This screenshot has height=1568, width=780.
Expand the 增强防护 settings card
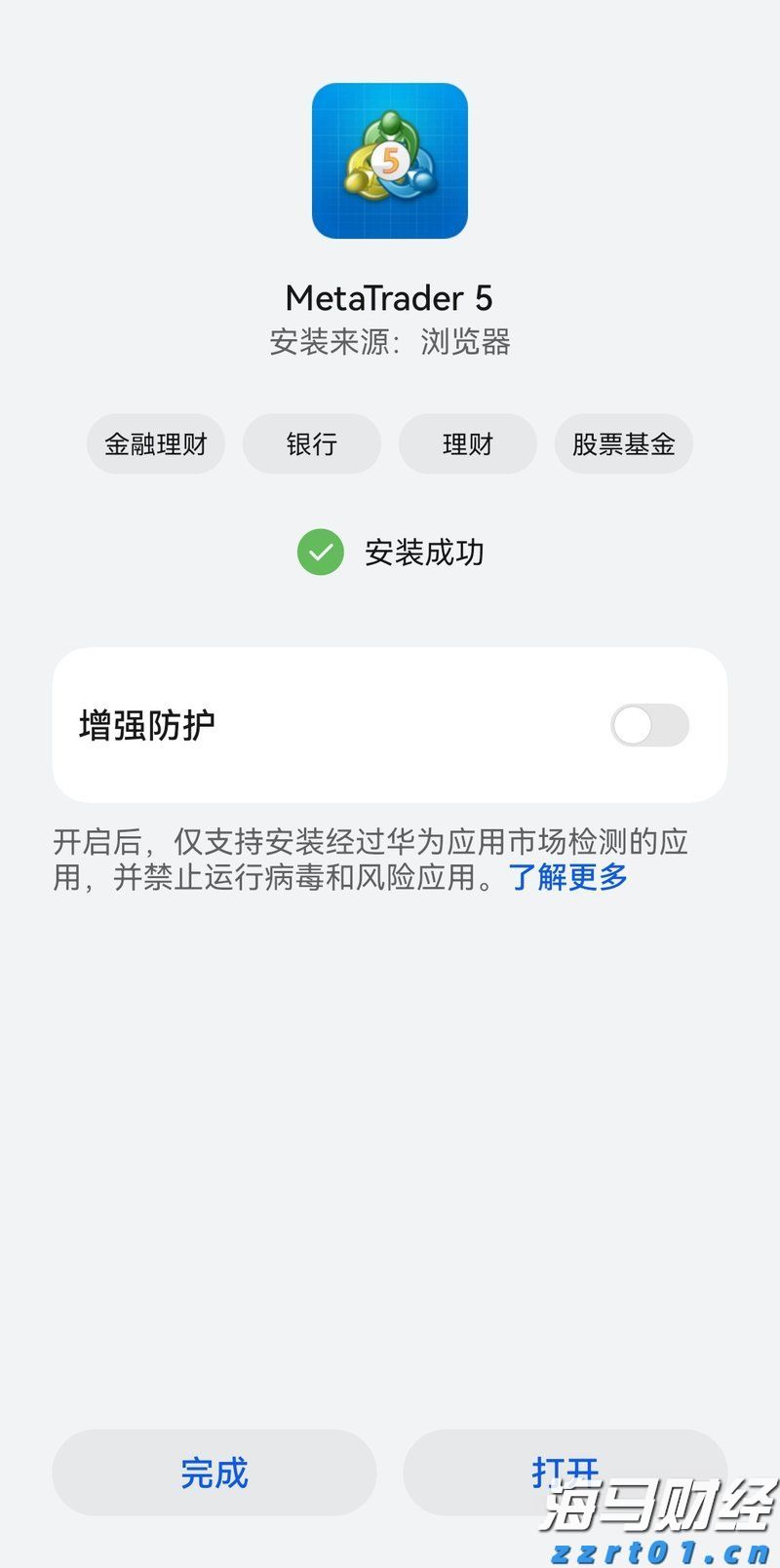pos(390,726)
